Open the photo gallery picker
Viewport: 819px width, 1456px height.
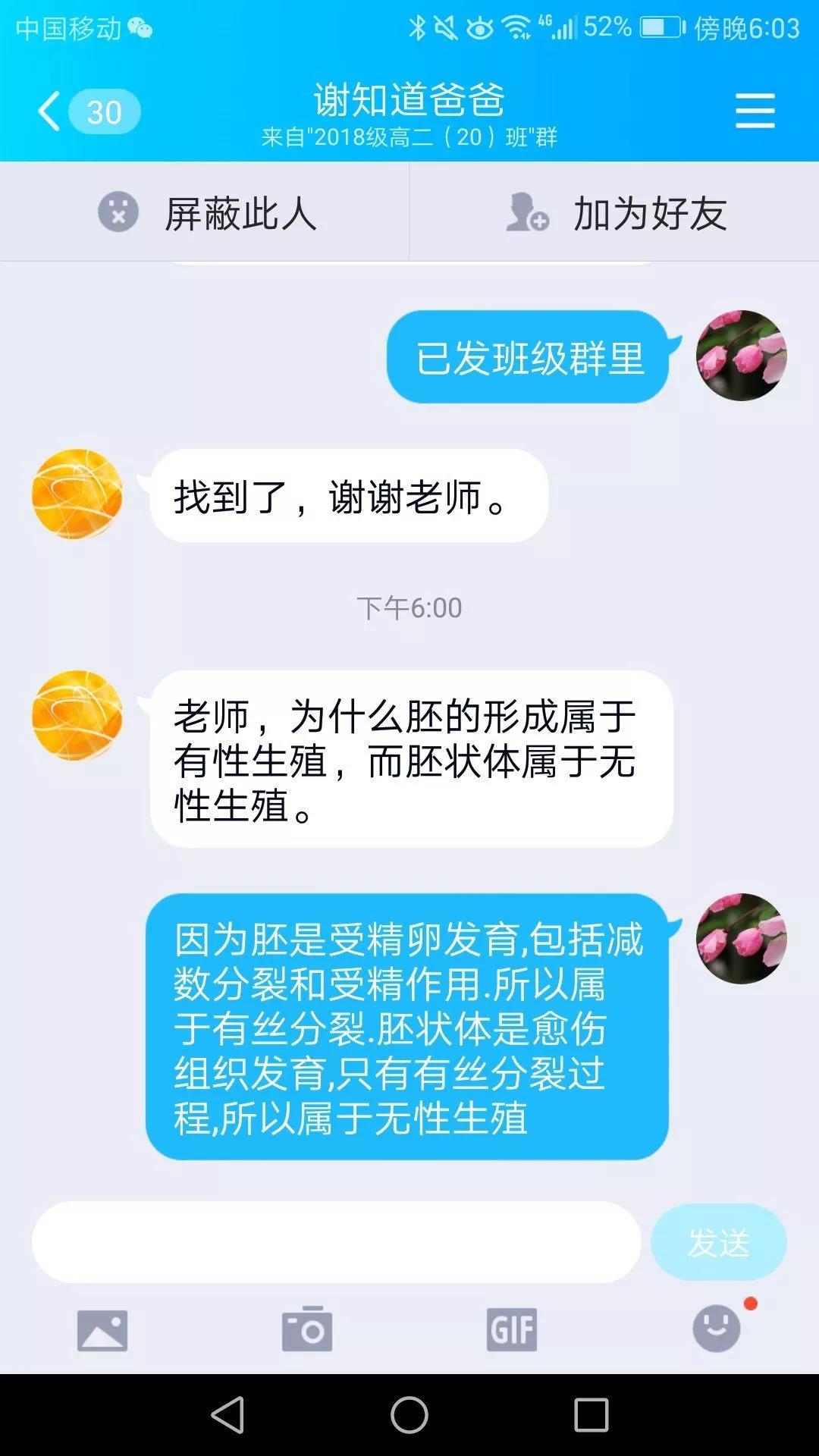pos(102,1329)
